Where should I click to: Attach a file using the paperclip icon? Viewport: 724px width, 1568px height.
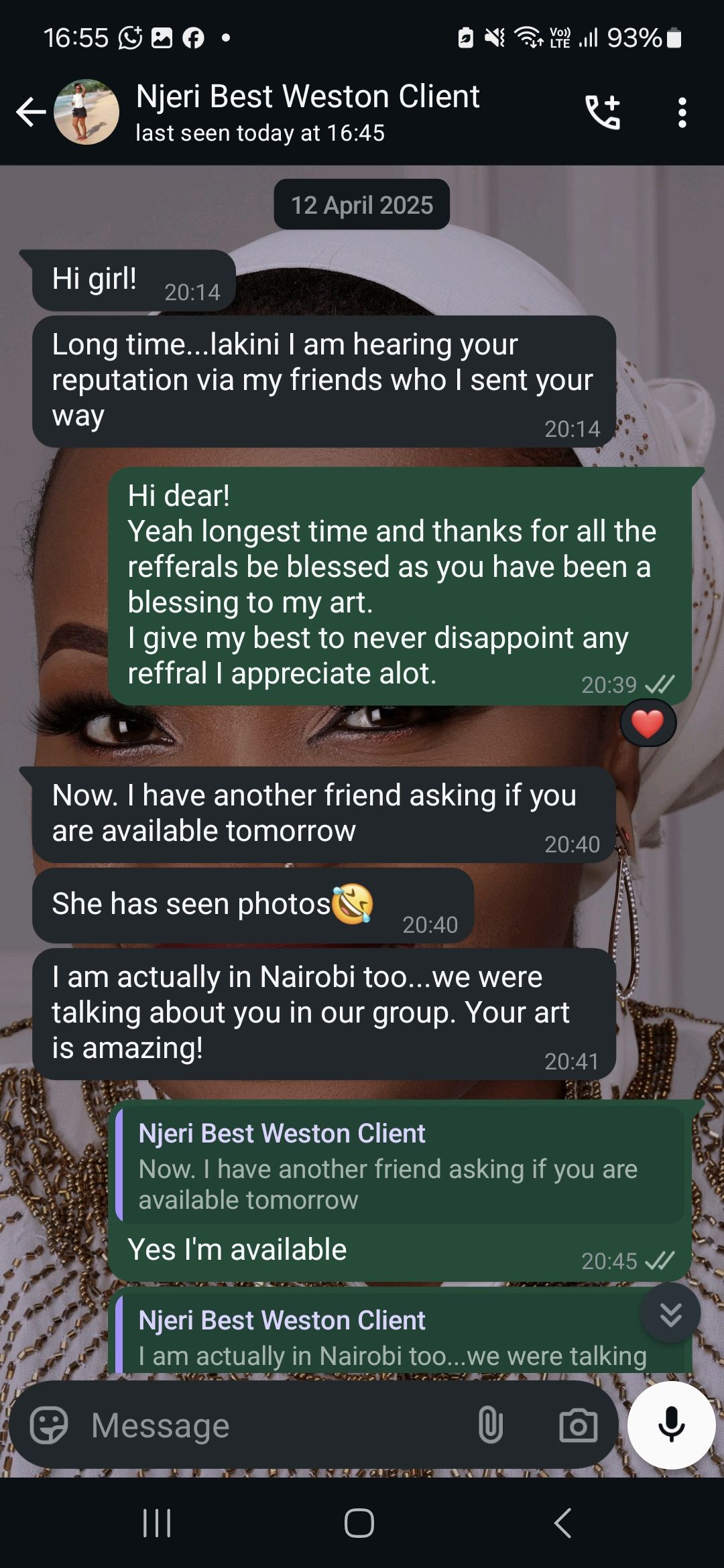491,1426
